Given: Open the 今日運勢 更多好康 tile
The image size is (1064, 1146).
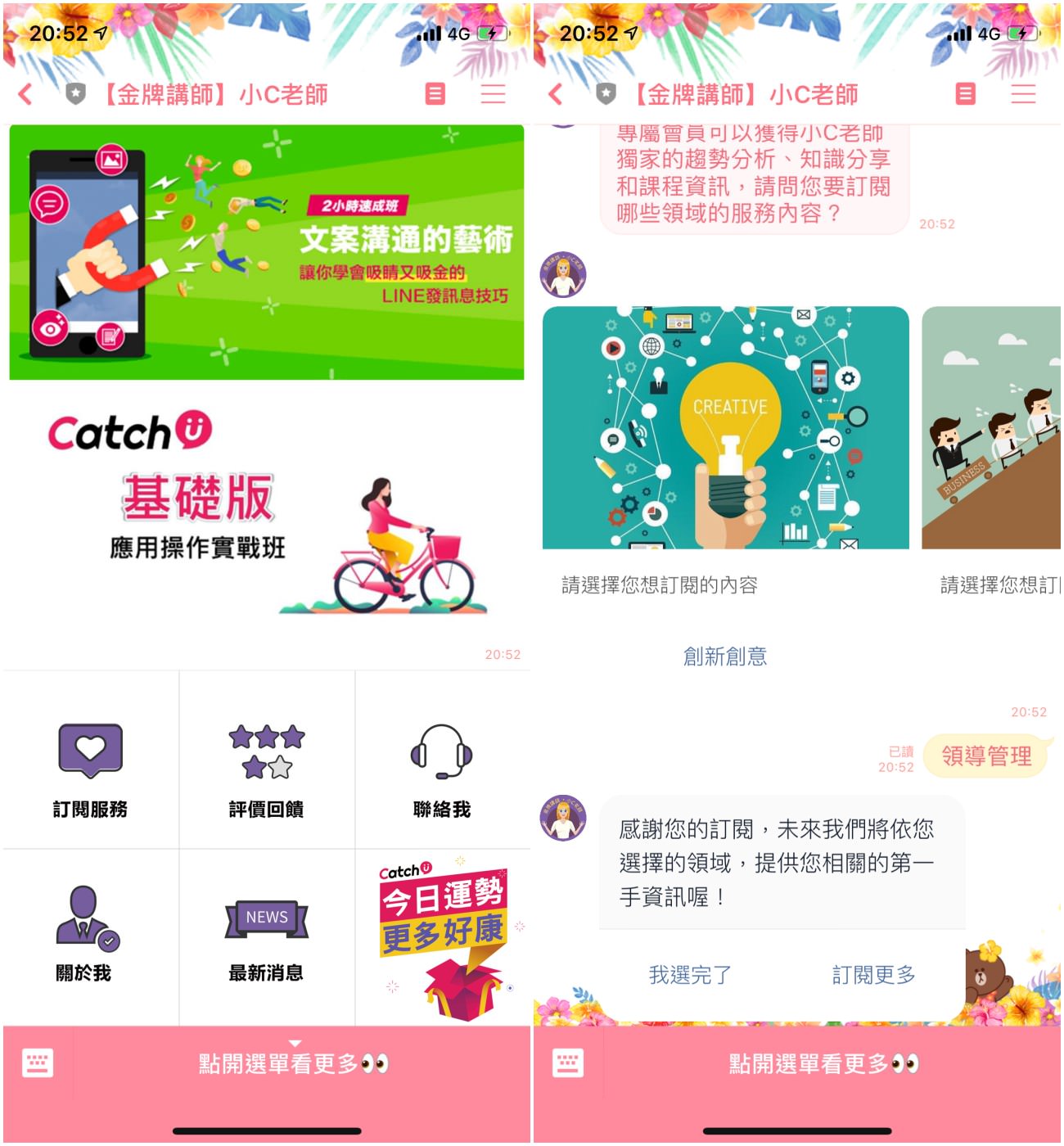Looking at the screenshot, I should click(x=442, y=937).
